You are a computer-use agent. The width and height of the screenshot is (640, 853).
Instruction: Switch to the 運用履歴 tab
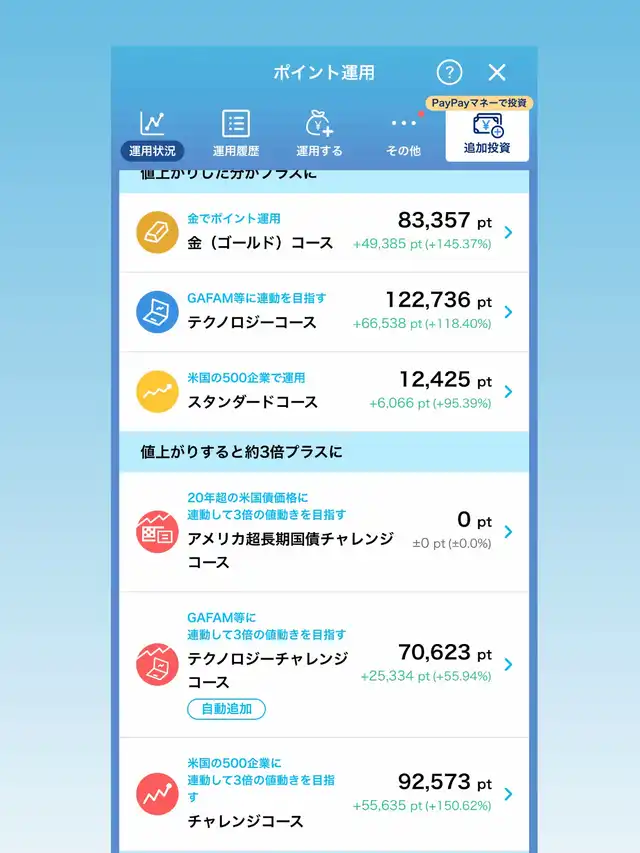(236, 134)
